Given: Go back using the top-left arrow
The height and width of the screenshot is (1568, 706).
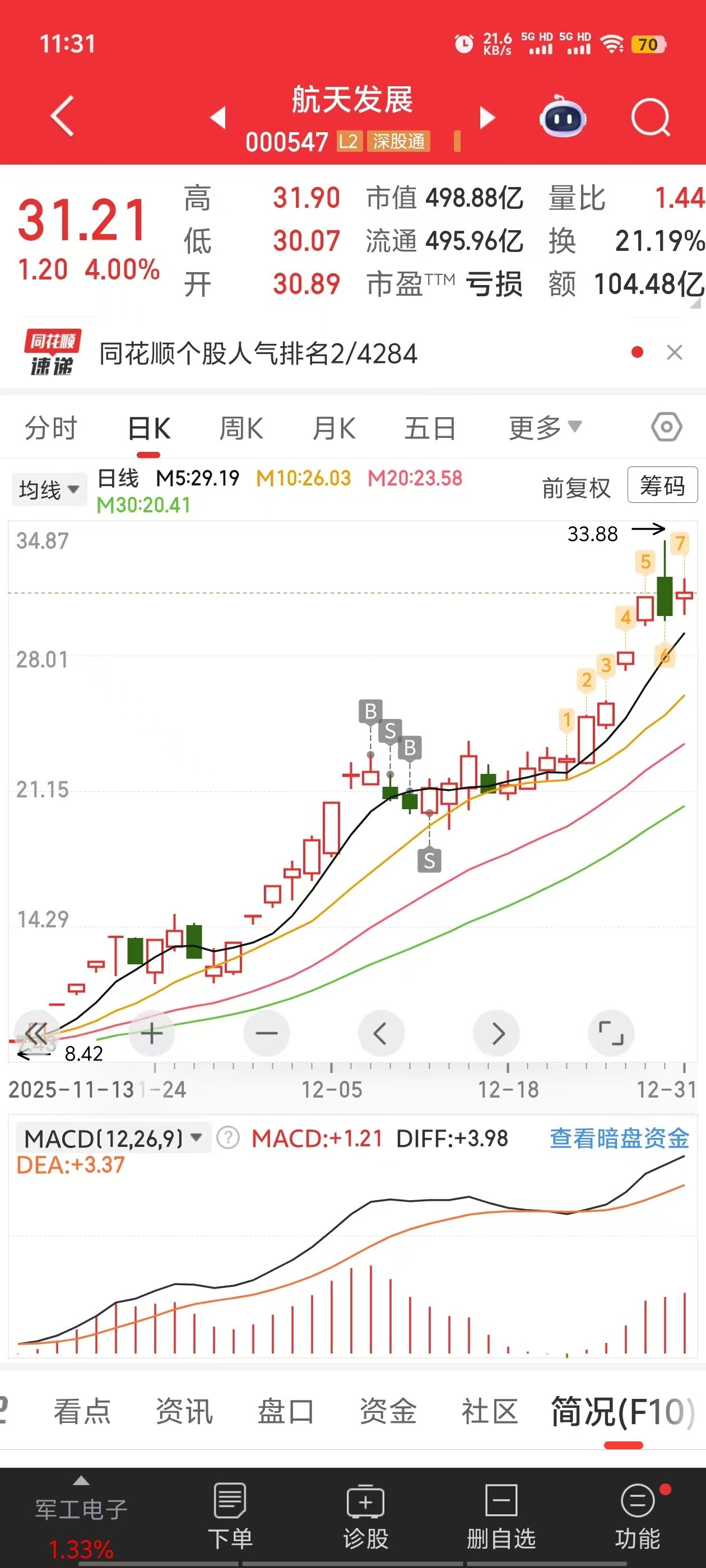Looking at the screenshot, I should (63, 116).
